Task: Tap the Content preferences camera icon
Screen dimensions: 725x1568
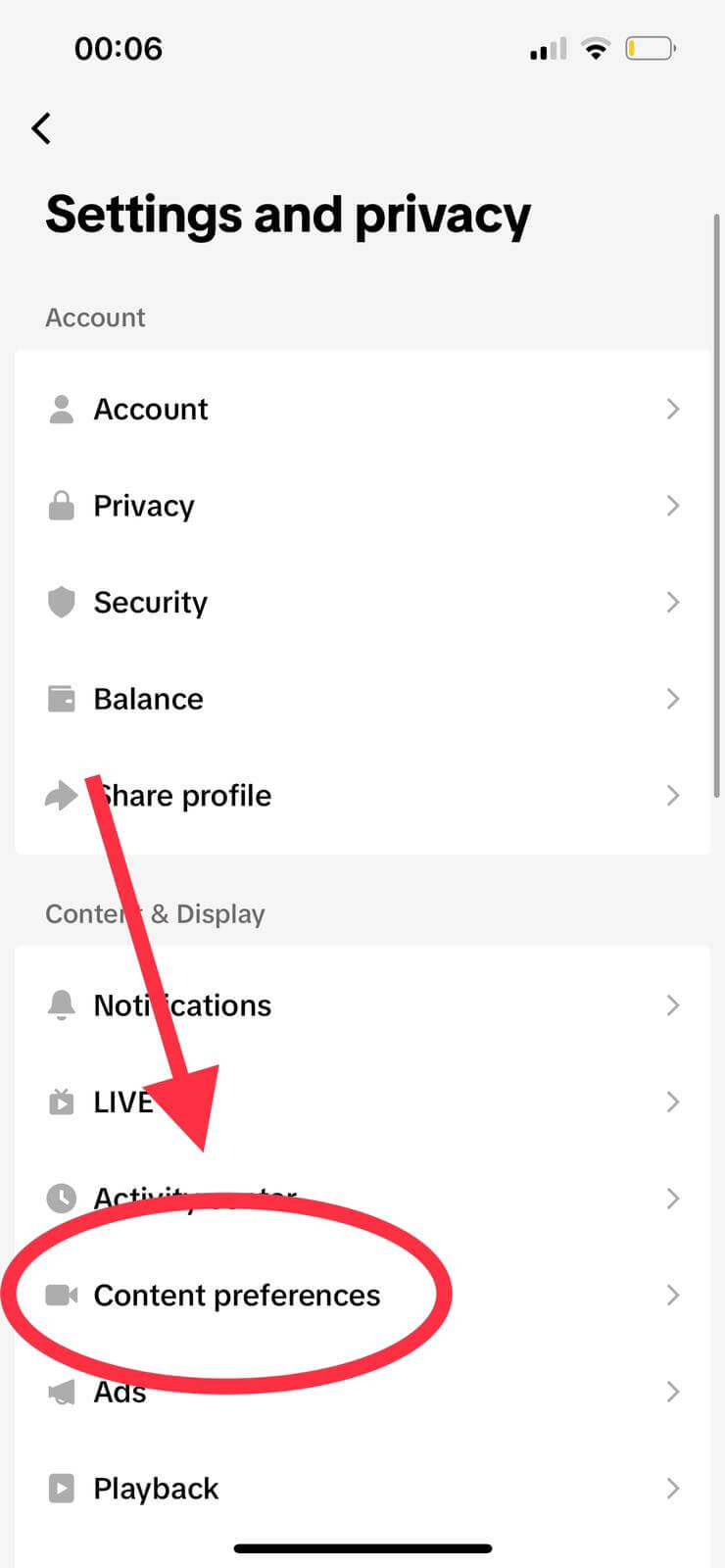Action: 62,1295
